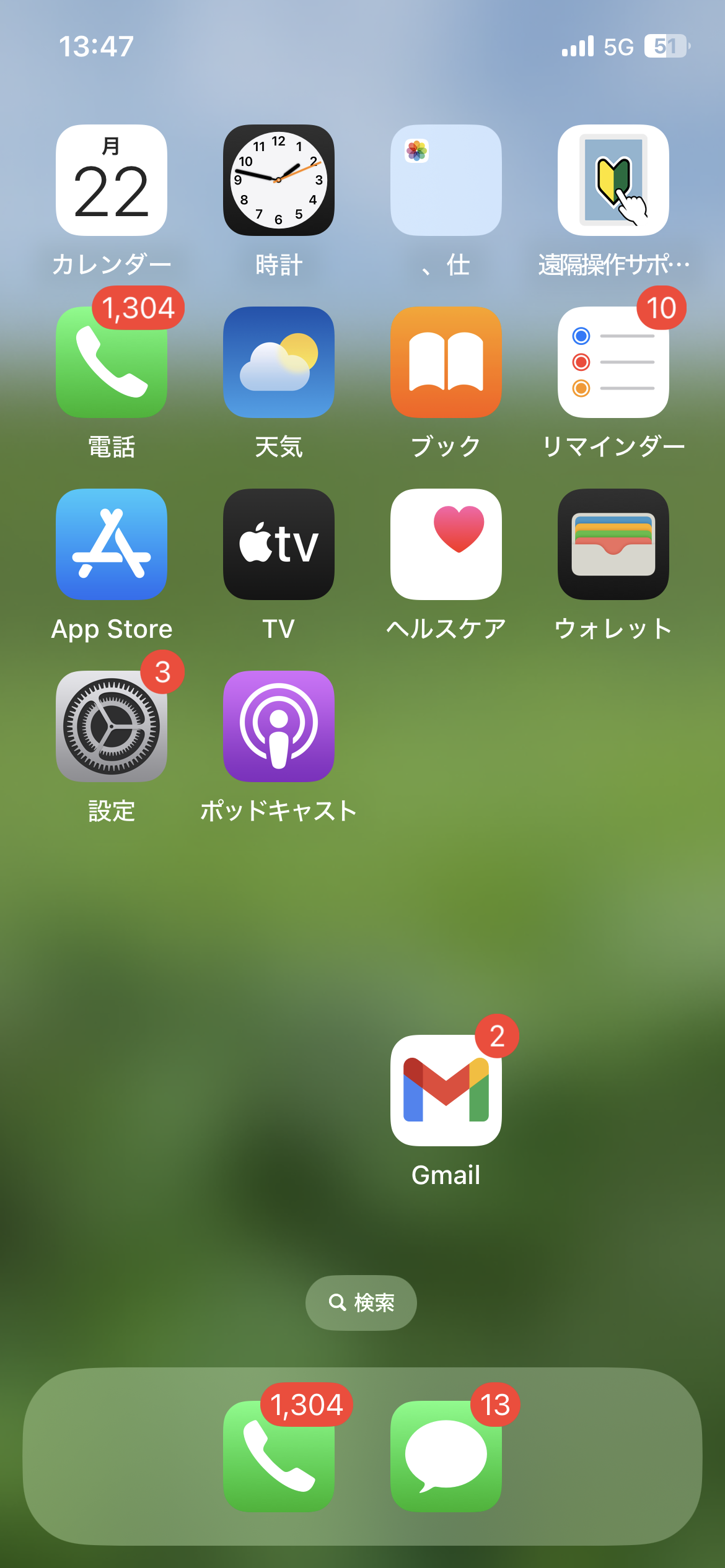The image size is (725, 1568).
Task: Launch the 時計 (Clock) app
Action: coord(279,180)
